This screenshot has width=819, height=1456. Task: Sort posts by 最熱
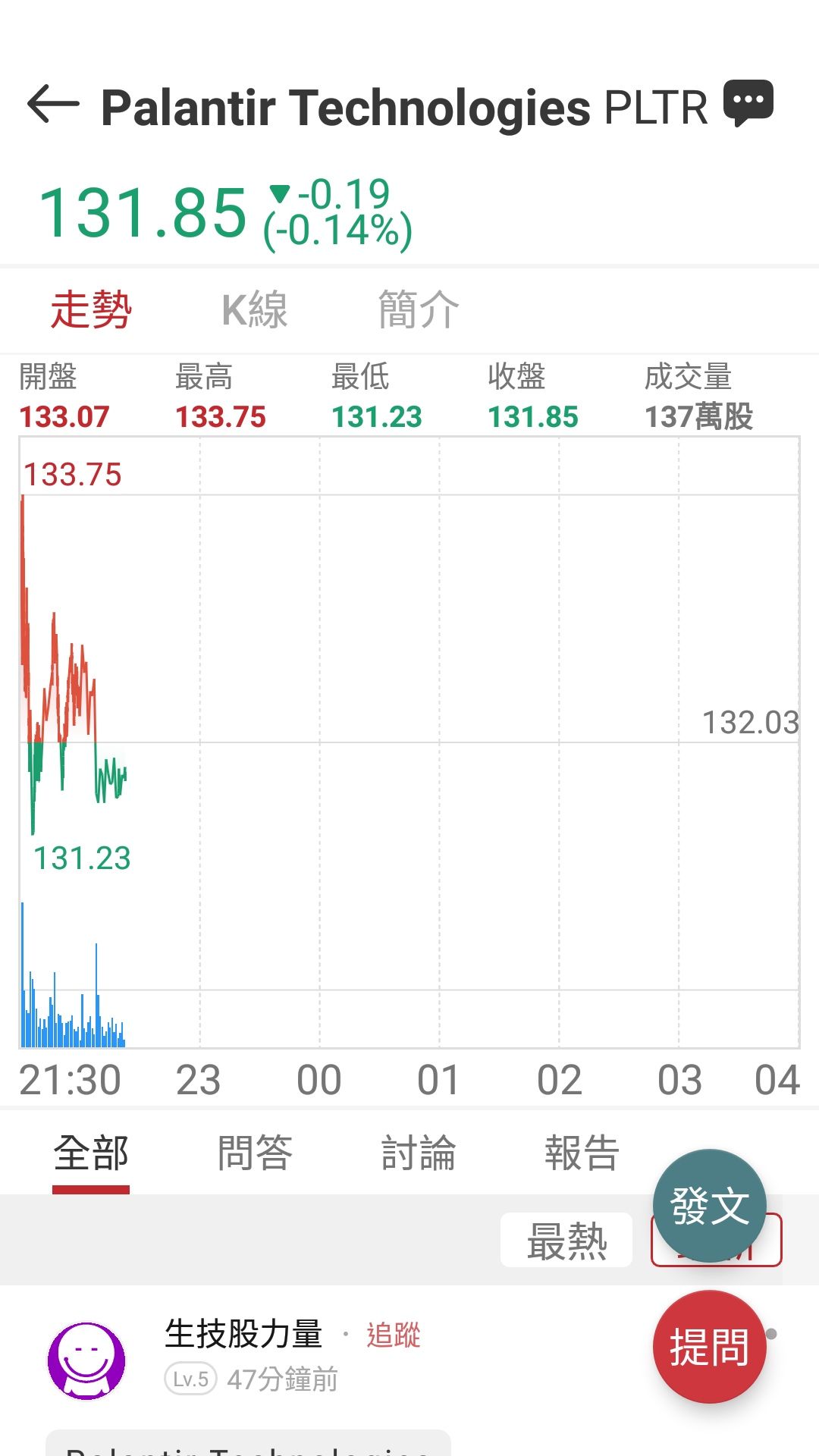coord(566,1240)
